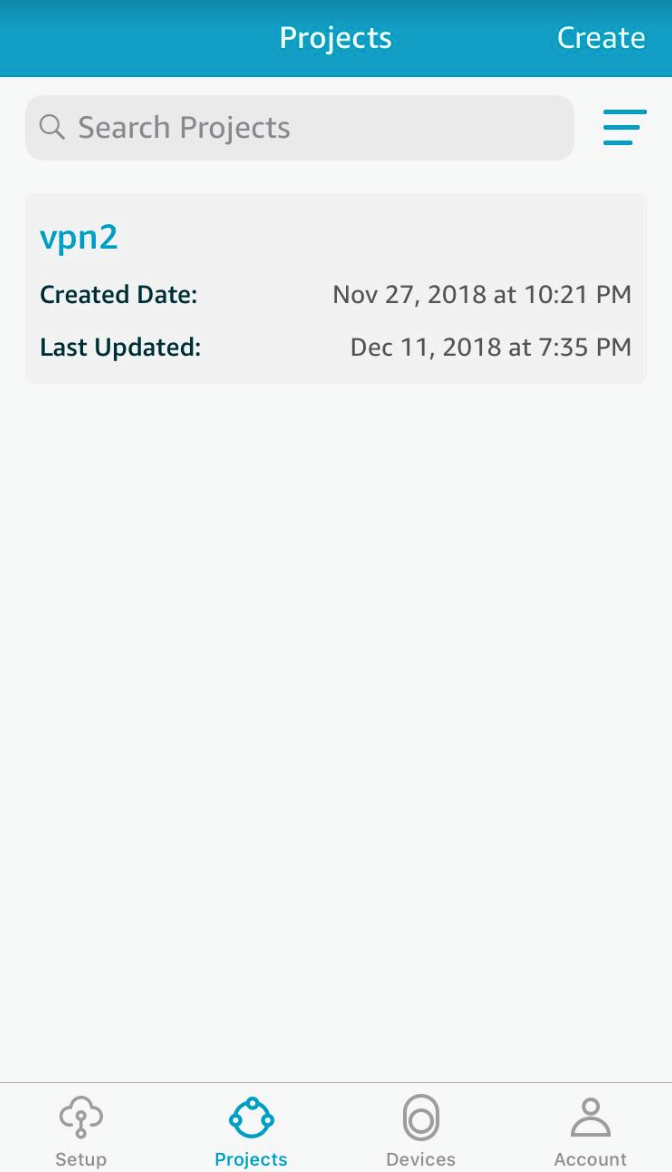This screenshot has height=1172, width=672.
Task: Tap Create to start a new project
Action: pos(600,38)
